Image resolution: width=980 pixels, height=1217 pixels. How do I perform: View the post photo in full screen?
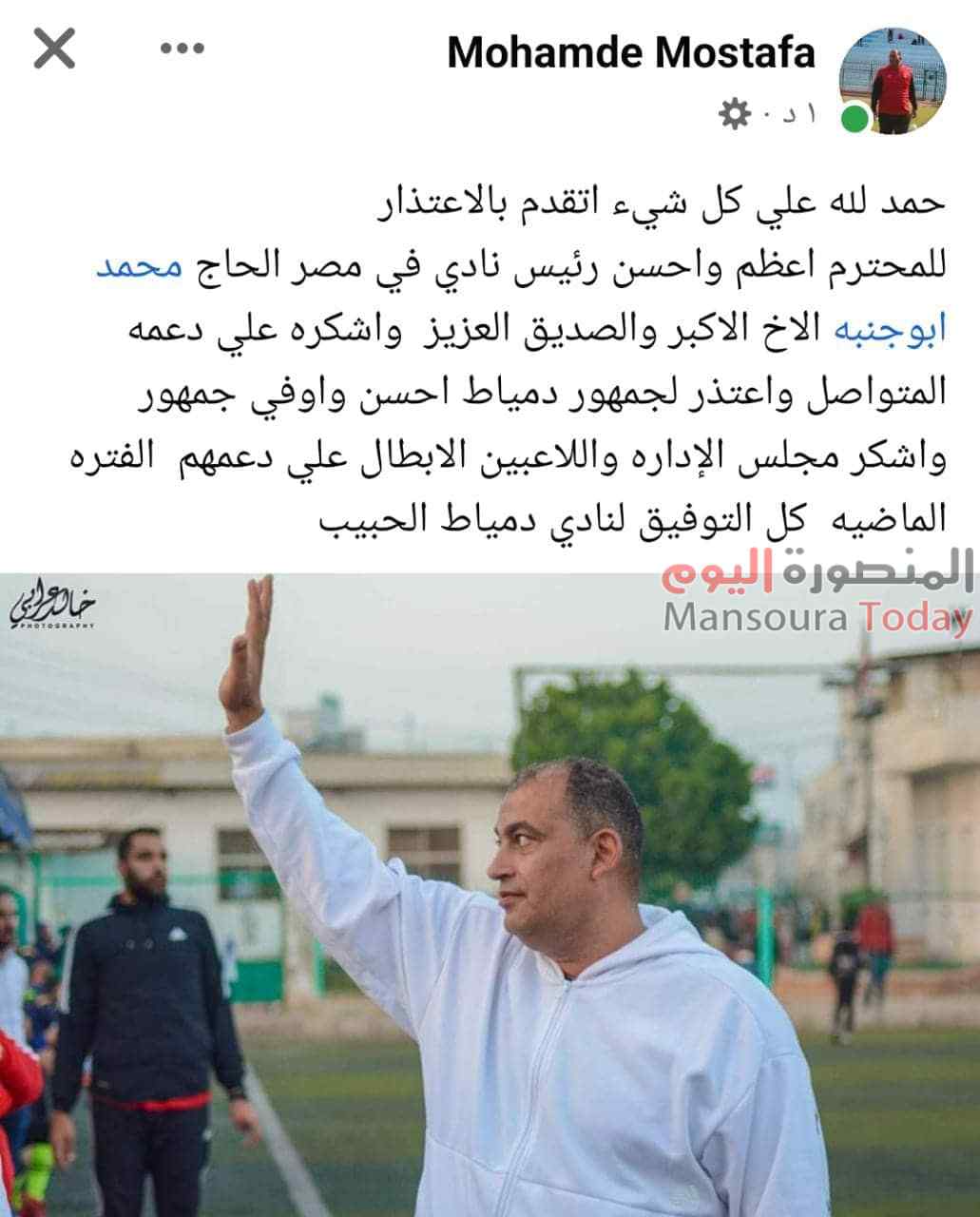coord(490,894)
